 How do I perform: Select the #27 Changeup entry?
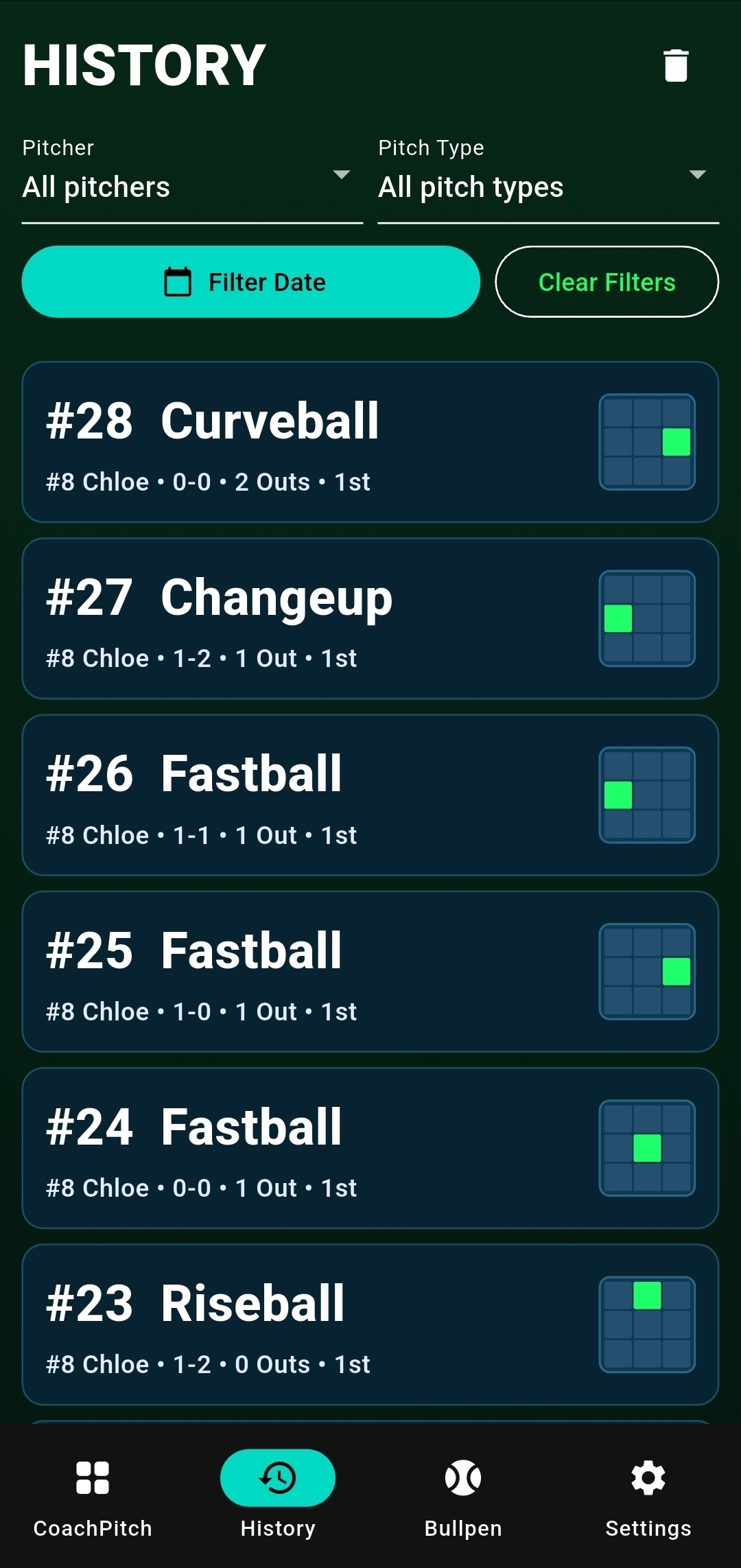370,618
